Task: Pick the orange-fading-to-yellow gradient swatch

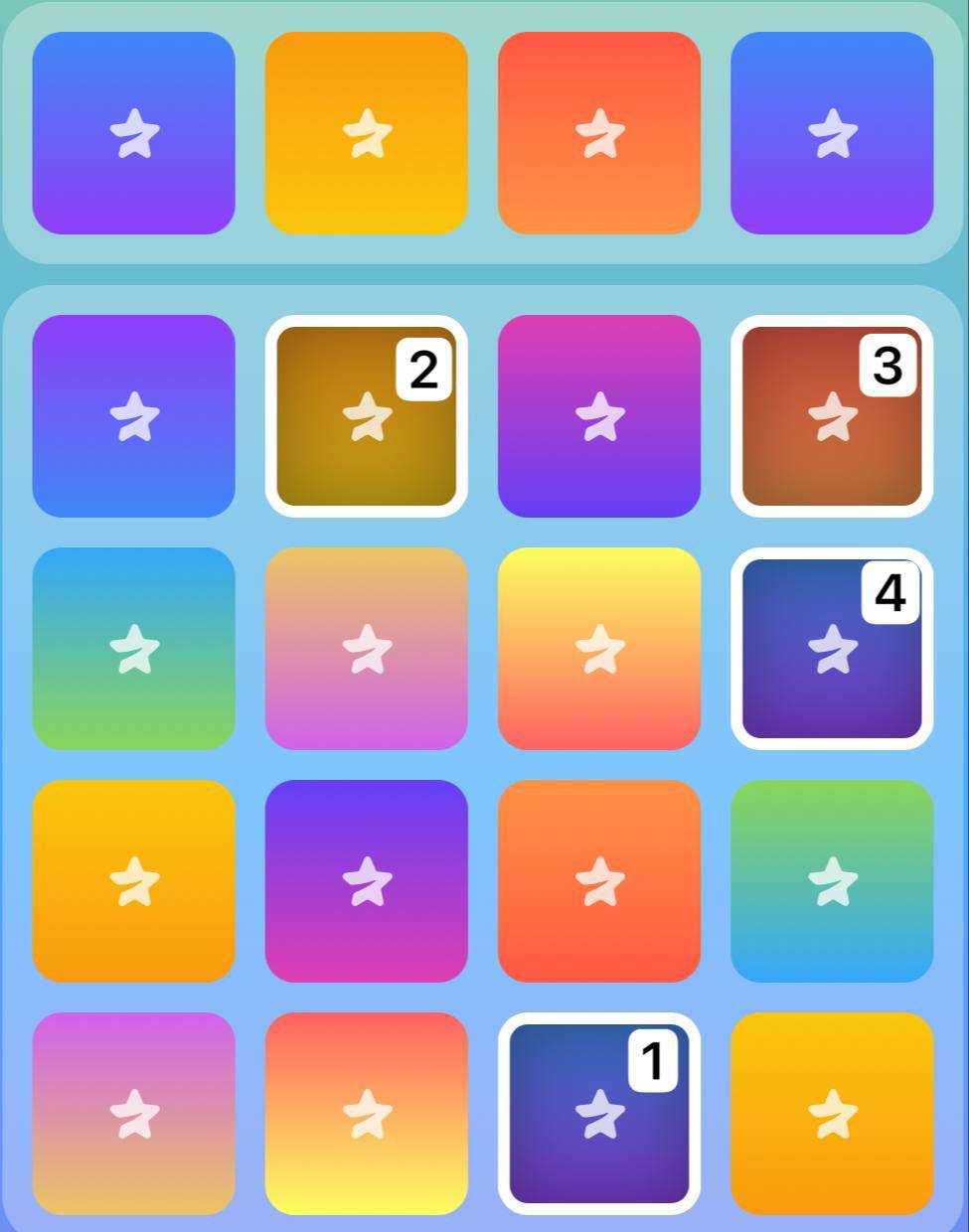Action: [x=367, y=133]
